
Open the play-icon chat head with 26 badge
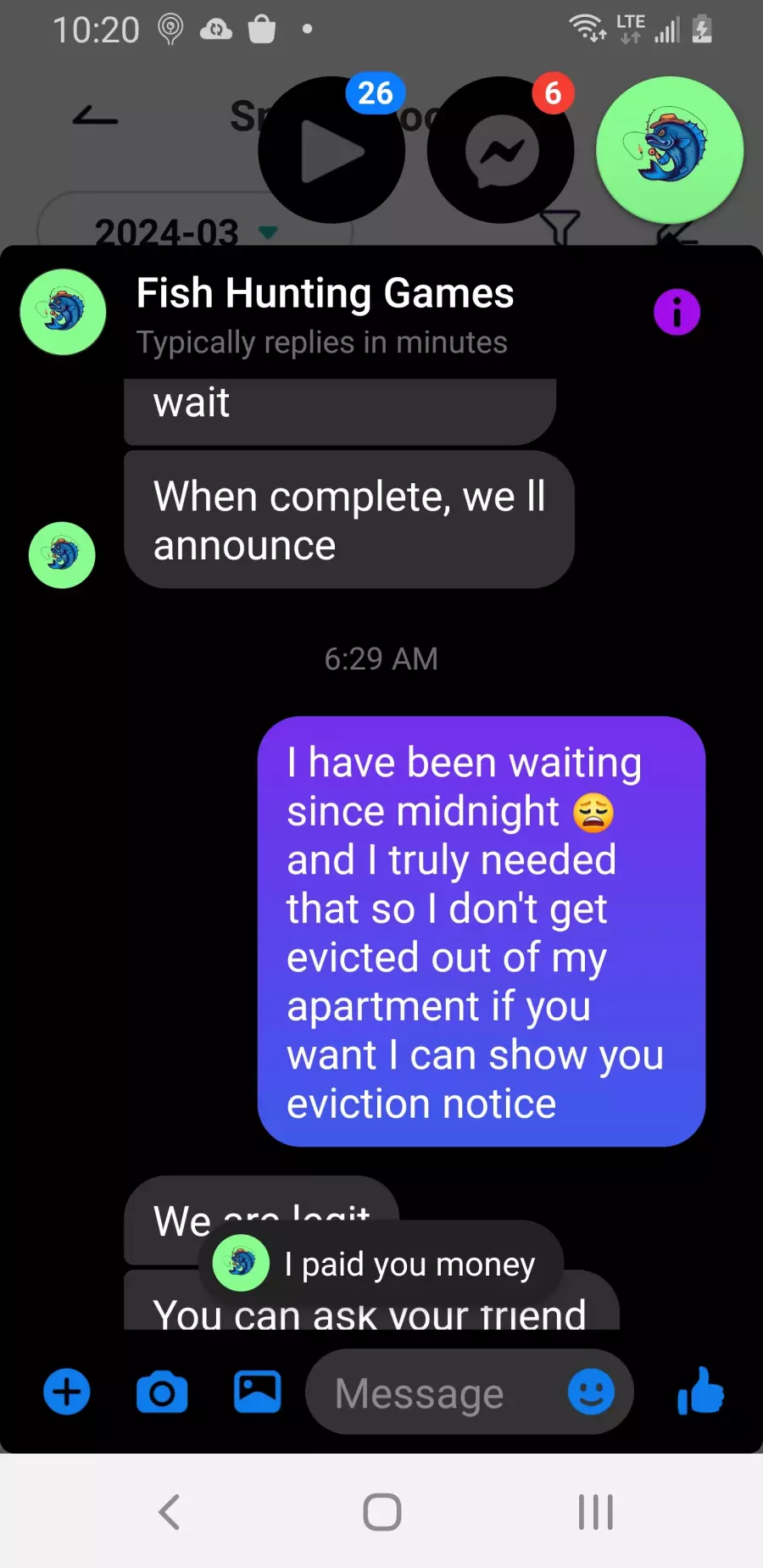[331, 150]
